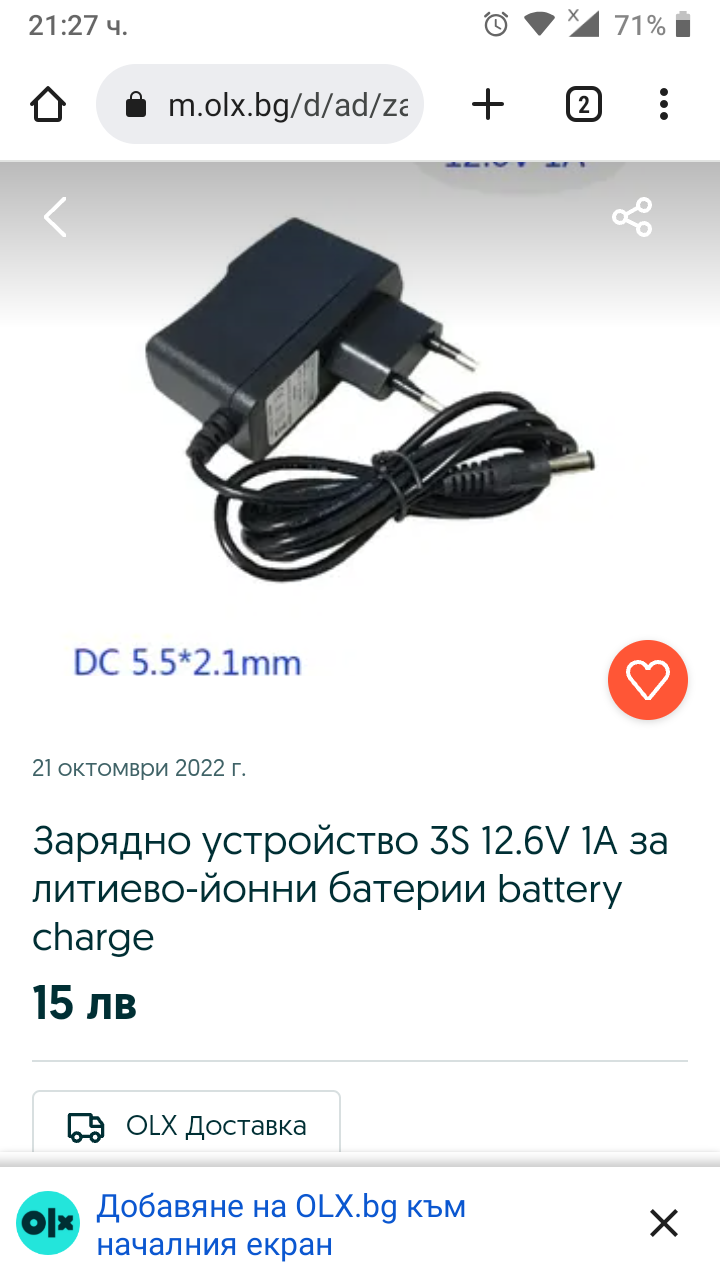Show the open tabs switcher
This screenshot has width=720, height=1280.
583,104
